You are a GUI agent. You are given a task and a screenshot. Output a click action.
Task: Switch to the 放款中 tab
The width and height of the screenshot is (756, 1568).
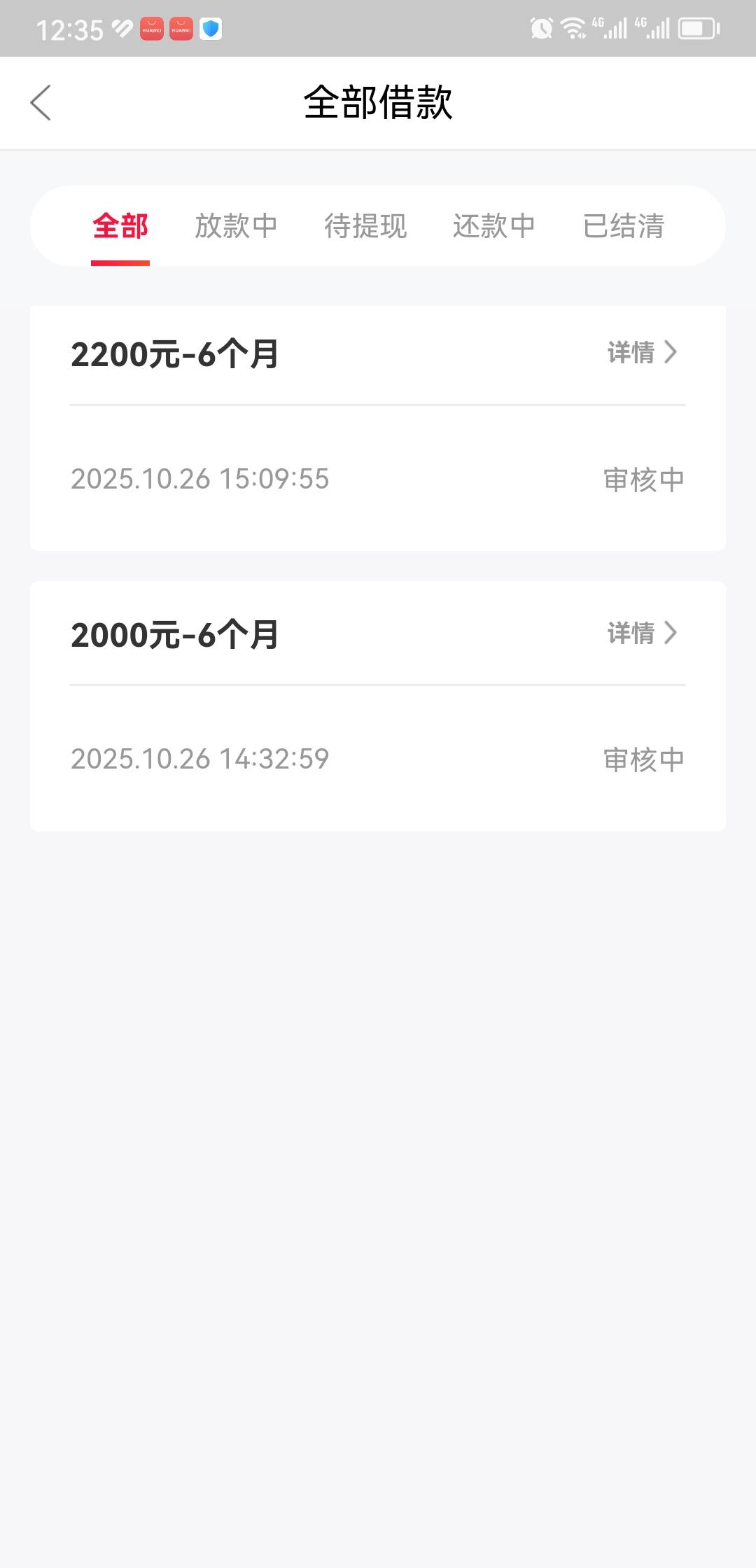236,226
